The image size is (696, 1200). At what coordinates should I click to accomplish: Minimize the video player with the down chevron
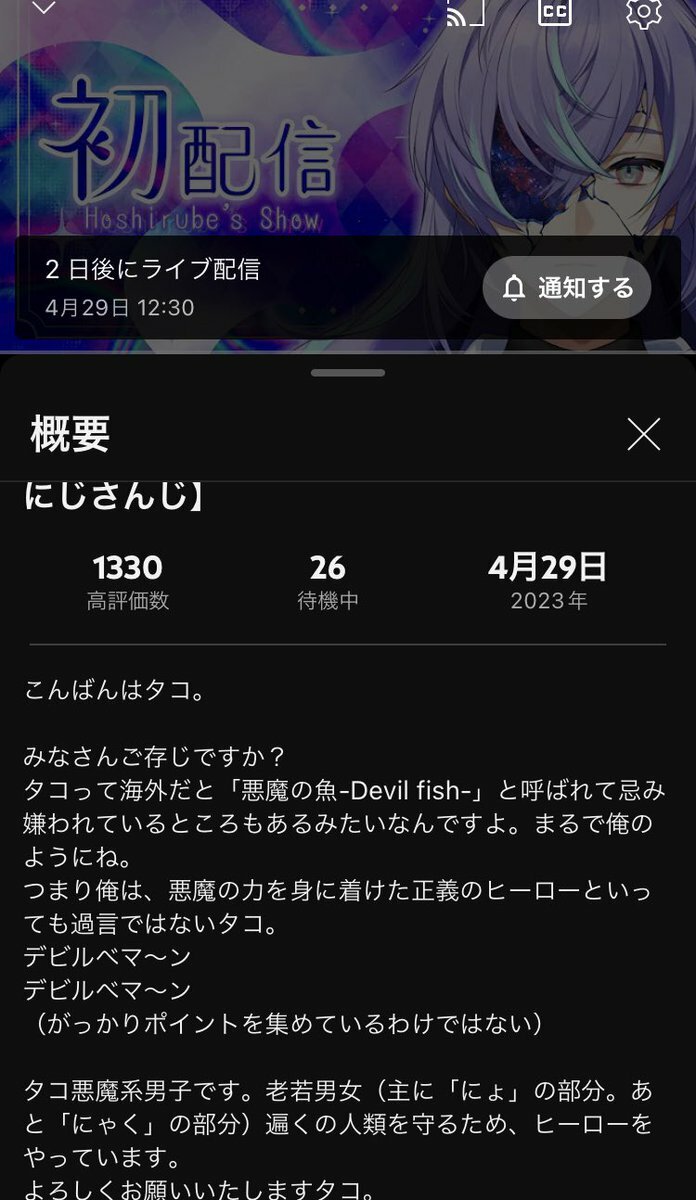[x=44, y=8]
